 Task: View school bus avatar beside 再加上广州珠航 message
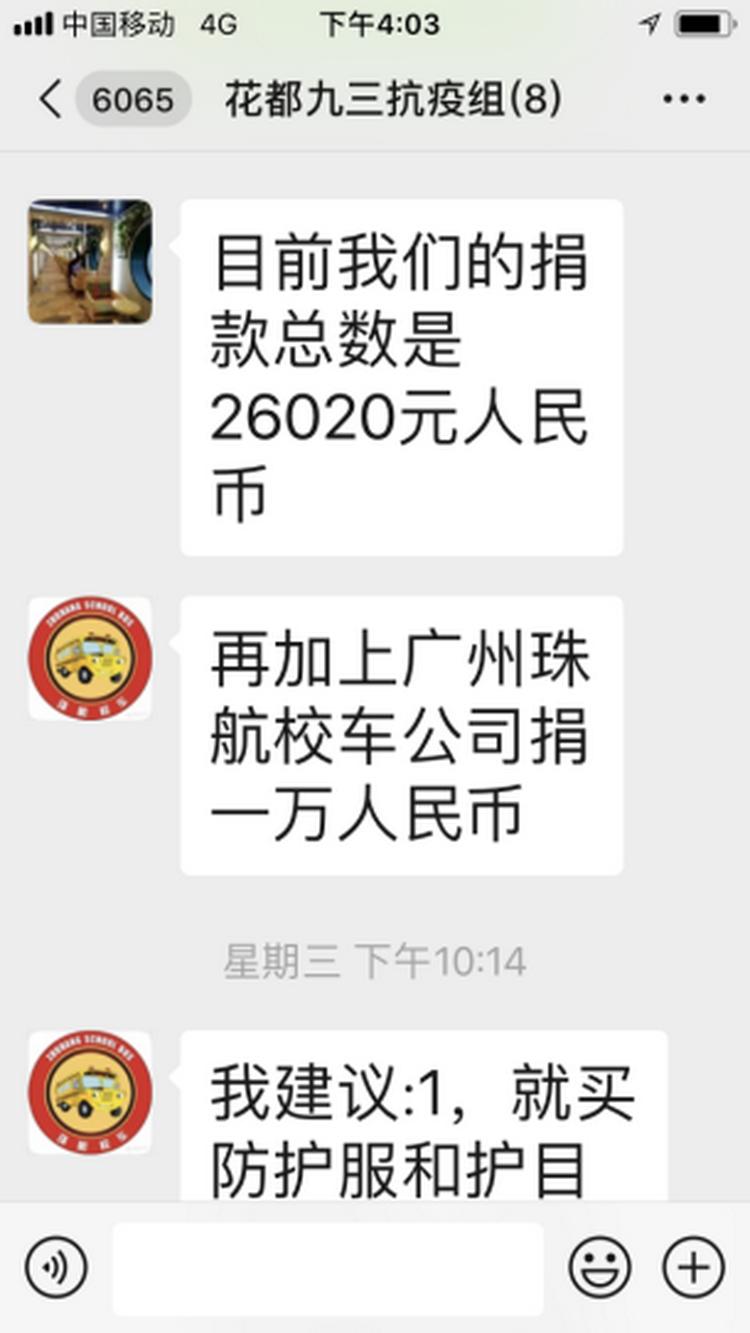pos(90,659)
